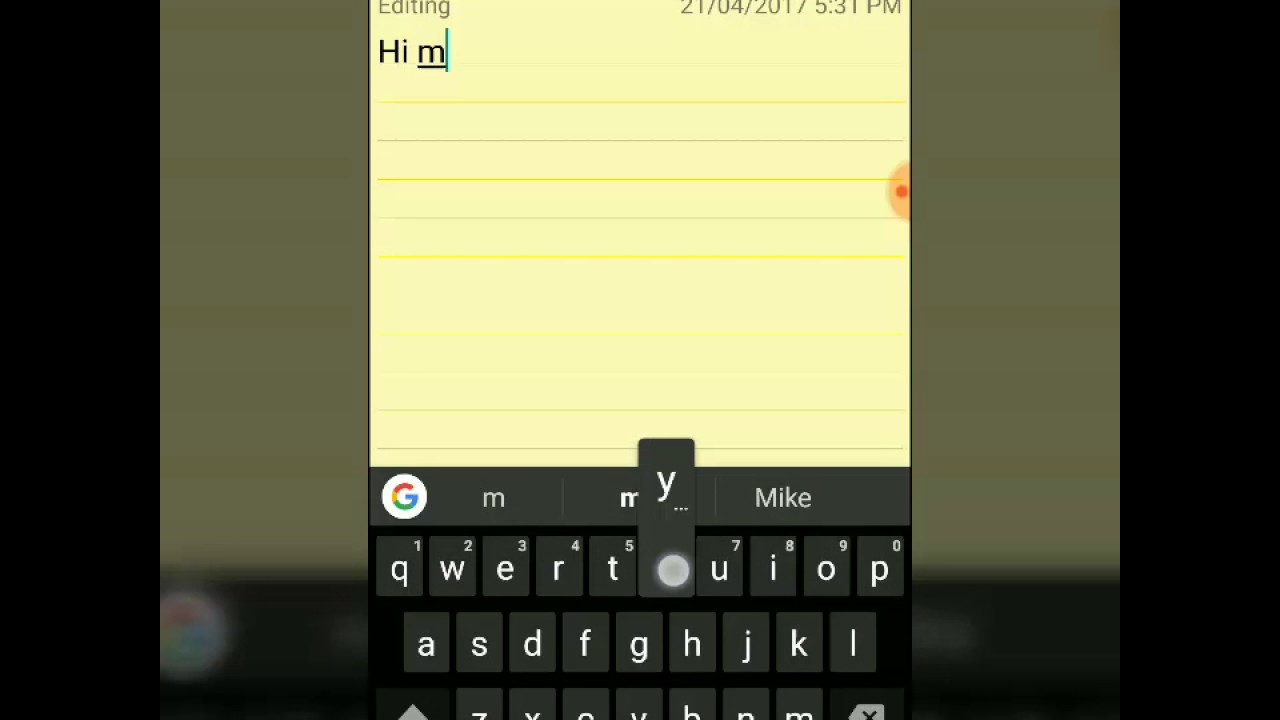Choose the "Mike" word suggestion
Viewport: 1280px width, 720px height.
pyautogui.click(x=782, y=498)
